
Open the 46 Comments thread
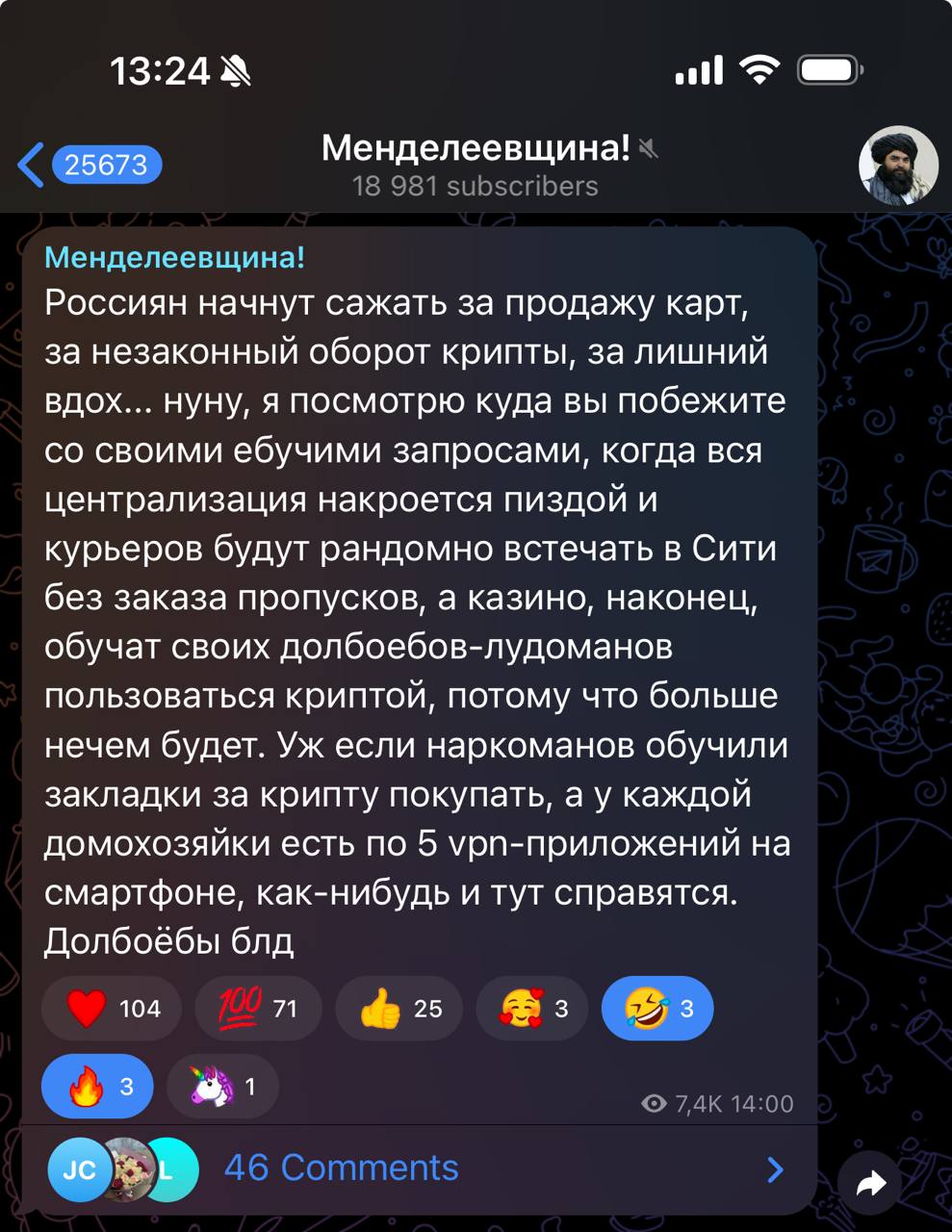click(x=341, y=1168)
